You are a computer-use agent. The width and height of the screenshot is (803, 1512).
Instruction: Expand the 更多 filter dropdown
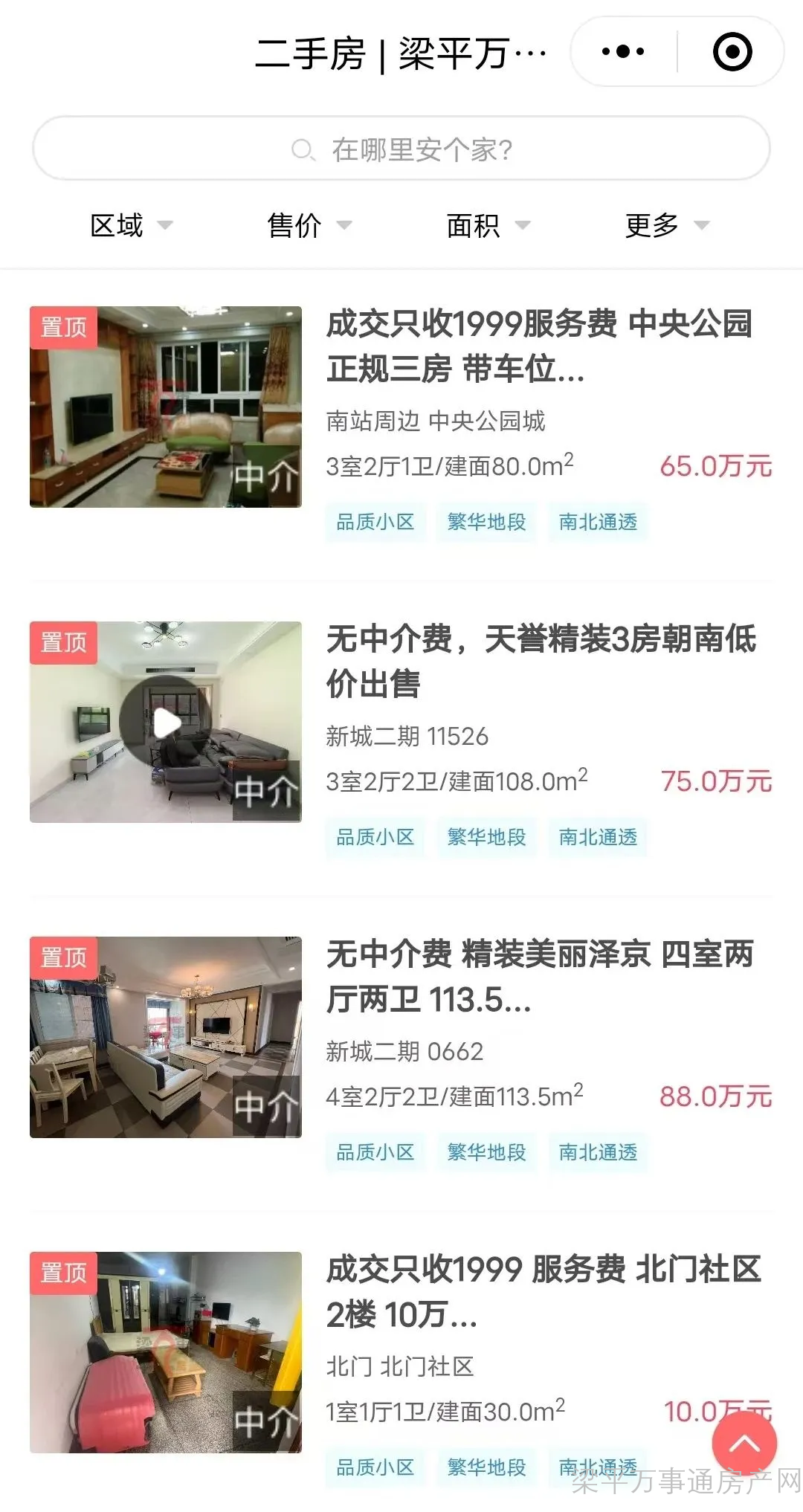coord(667,225)
